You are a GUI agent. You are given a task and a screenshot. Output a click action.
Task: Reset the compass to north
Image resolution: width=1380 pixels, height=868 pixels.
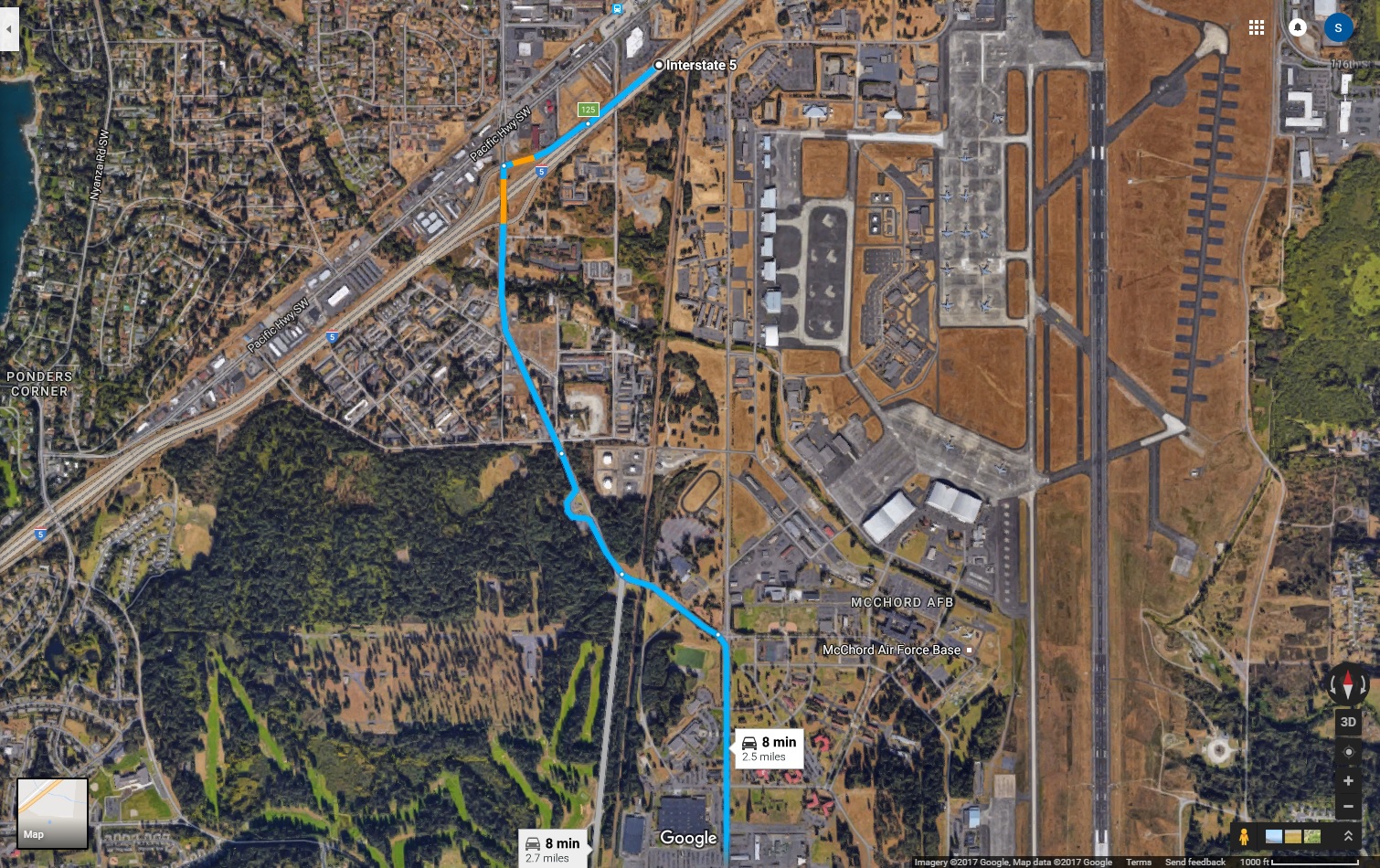pyautogui.click(x=1348, y=683)
